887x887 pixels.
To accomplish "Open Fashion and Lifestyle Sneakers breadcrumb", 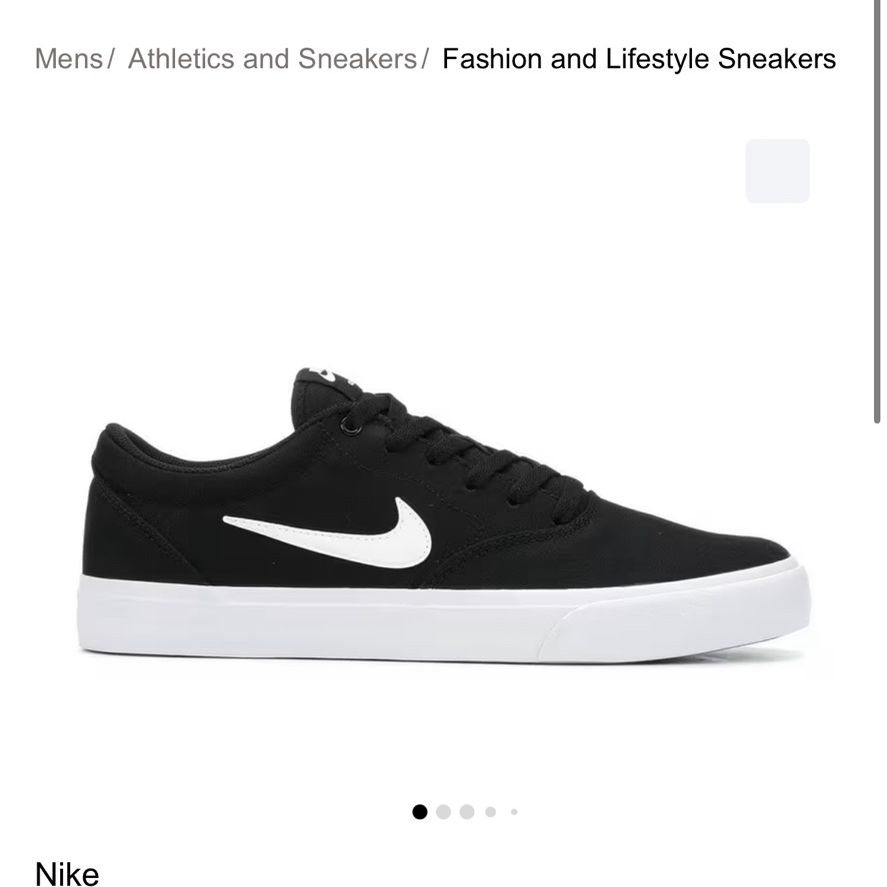I will point(638,59).
